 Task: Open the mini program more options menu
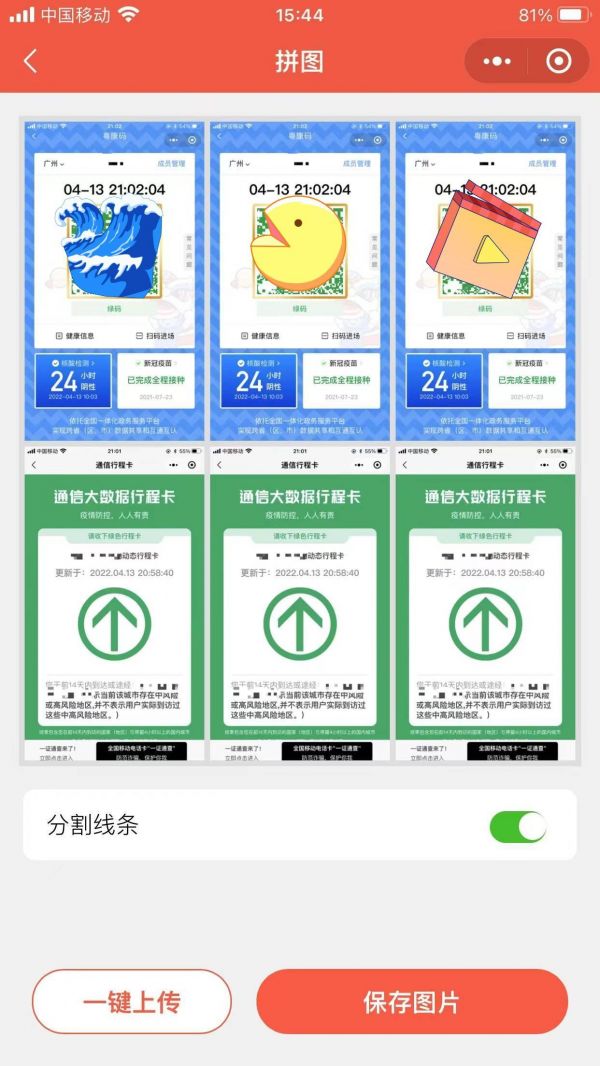pyautogui.click(x=497, y=61)
